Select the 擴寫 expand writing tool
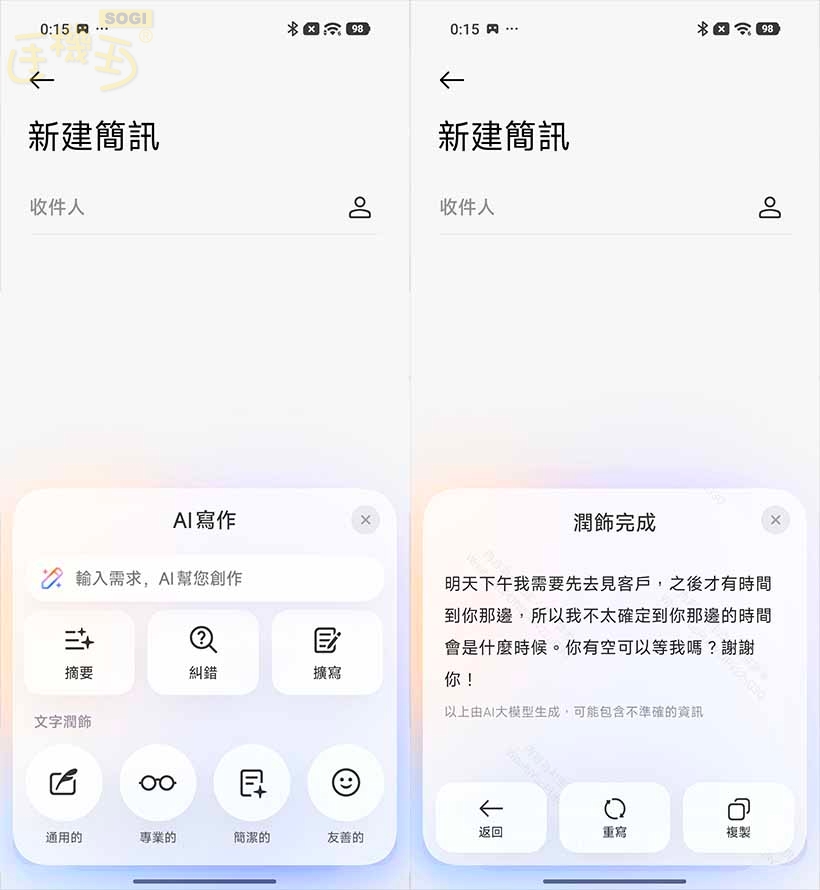The image size is (820, 890). point(327,652)
